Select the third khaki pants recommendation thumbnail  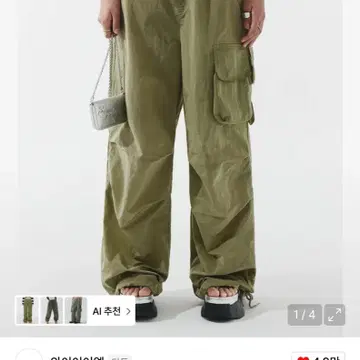[x=76, y=310]
